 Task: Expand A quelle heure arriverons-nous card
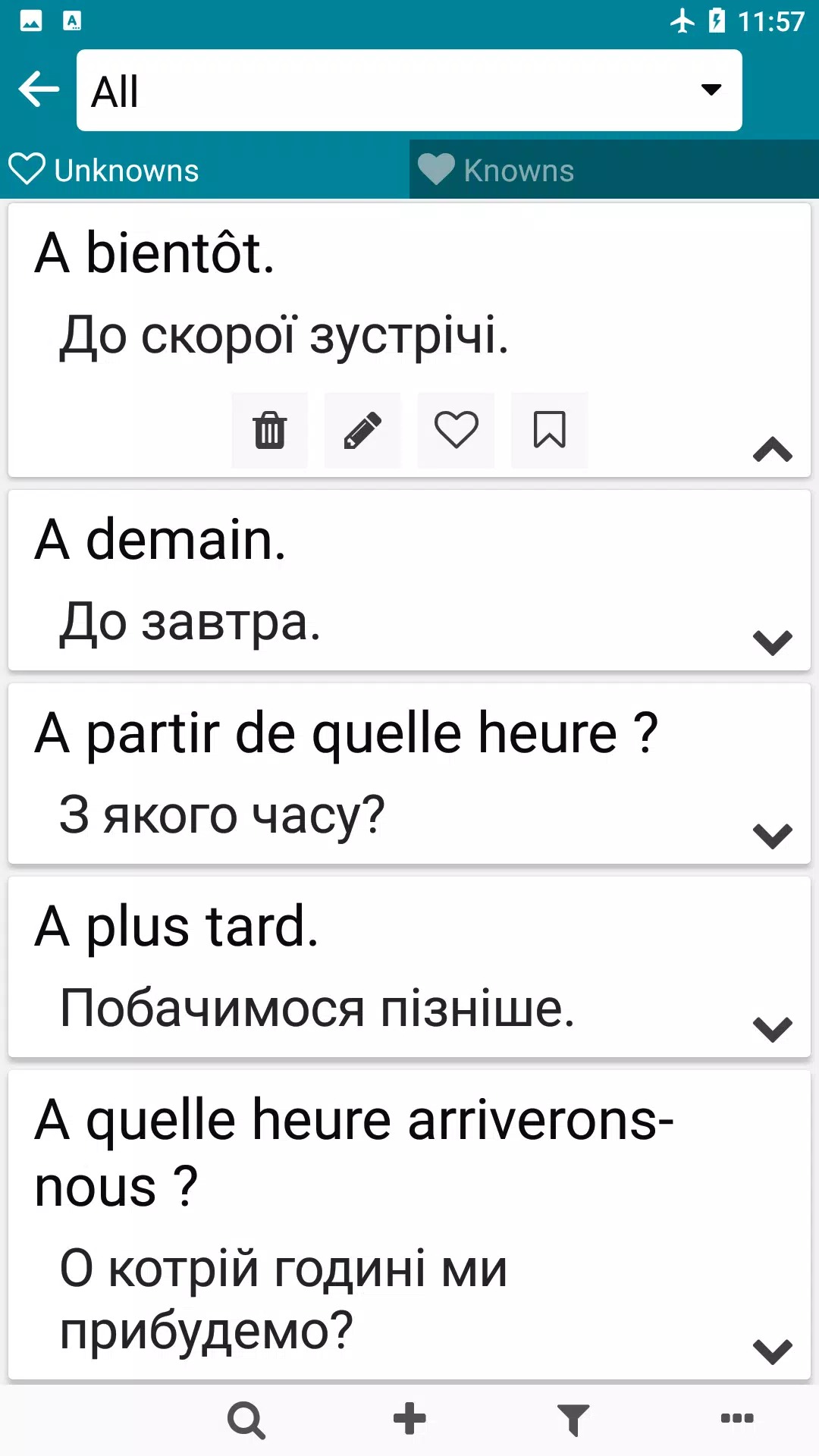[772, 1351]
